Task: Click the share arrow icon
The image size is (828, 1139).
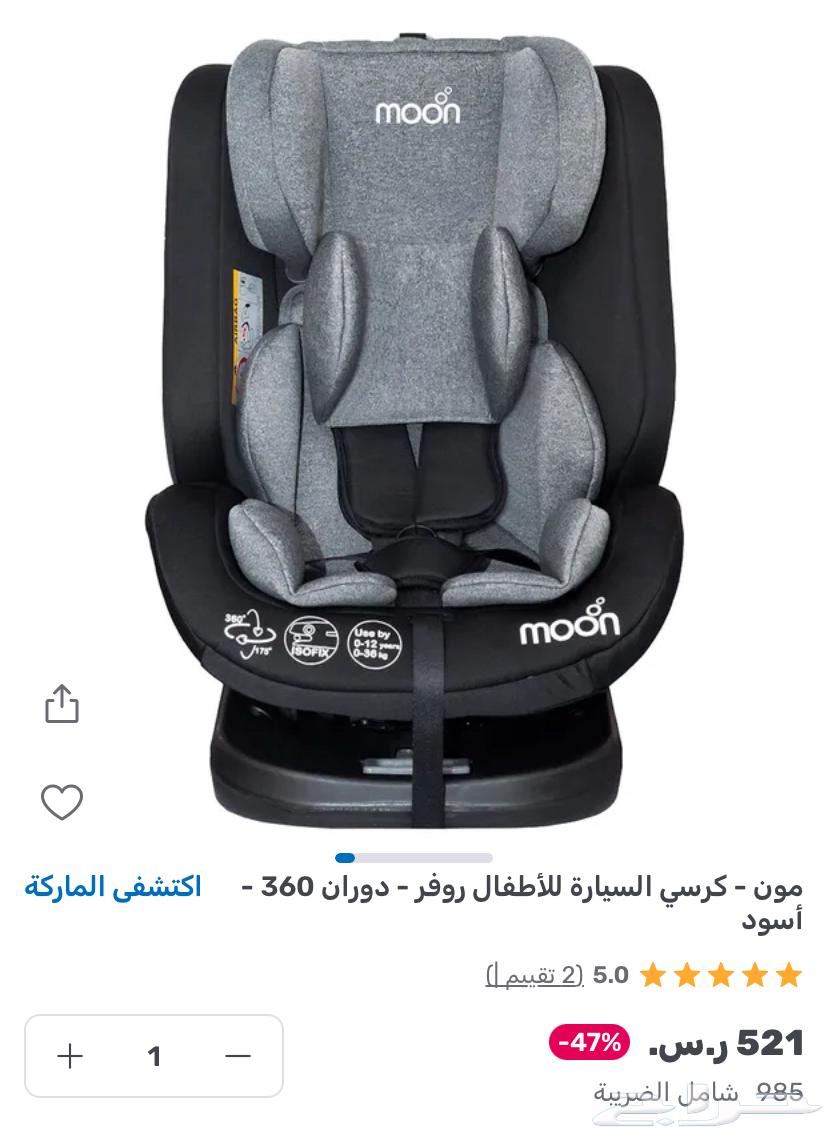Action: (x=63, y=705)
